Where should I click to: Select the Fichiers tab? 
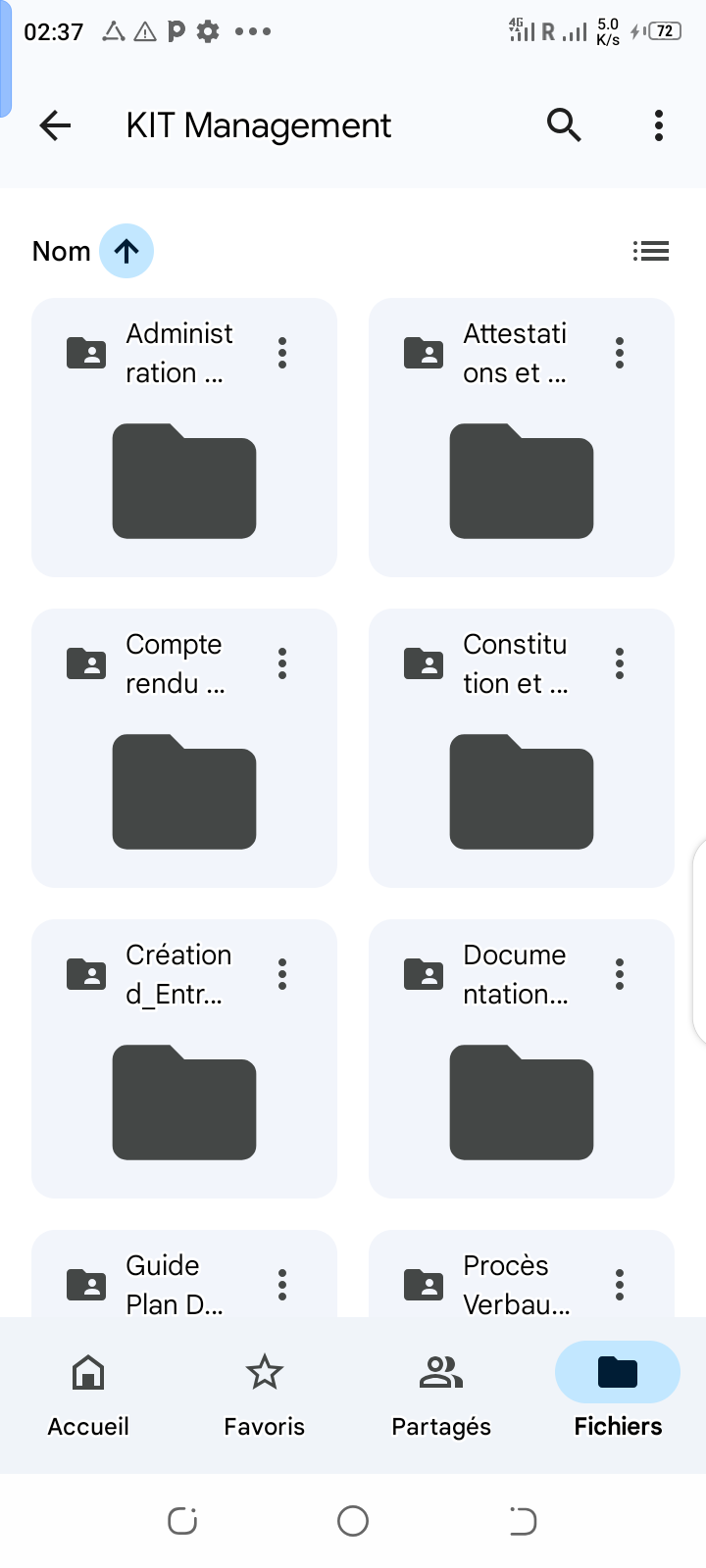[618, 1396]
